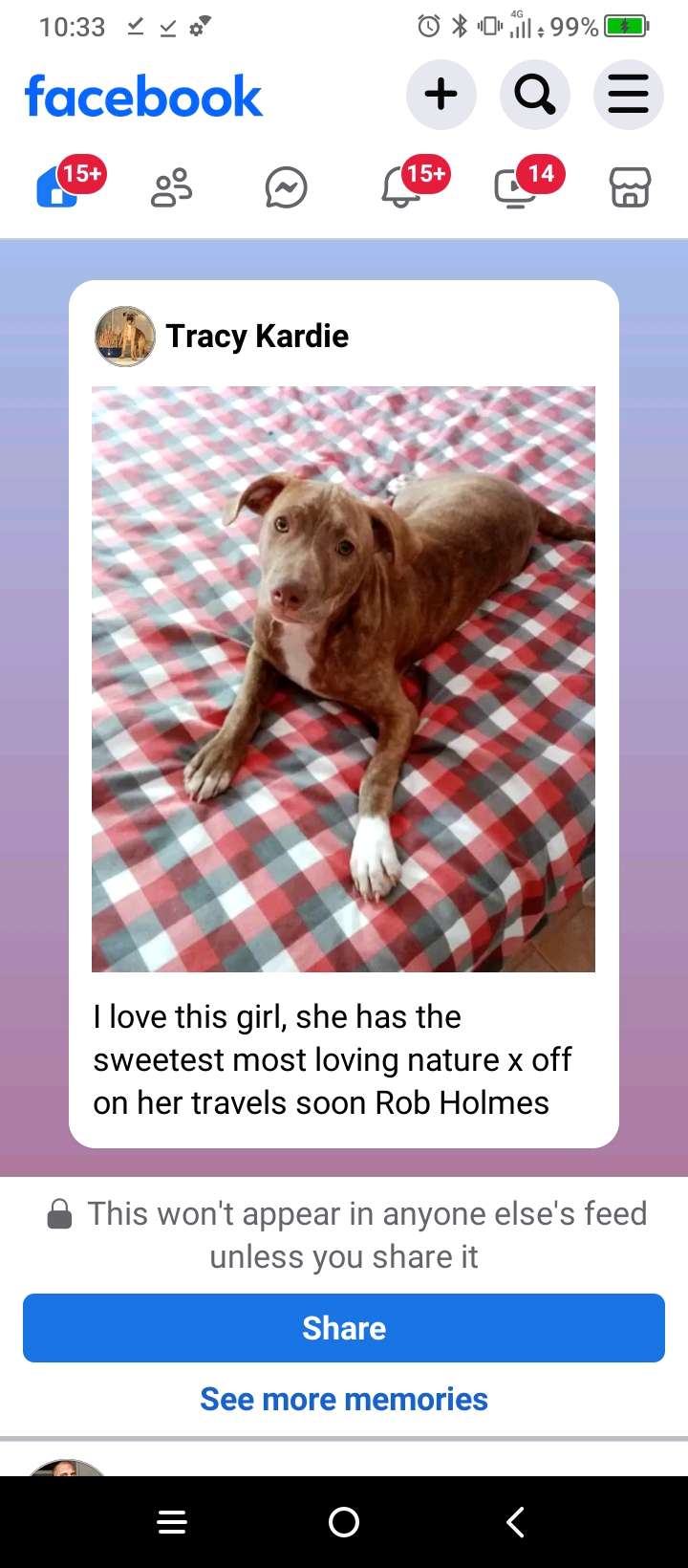
Task: View the dog photo memory
Action: (x=343, y=679)
